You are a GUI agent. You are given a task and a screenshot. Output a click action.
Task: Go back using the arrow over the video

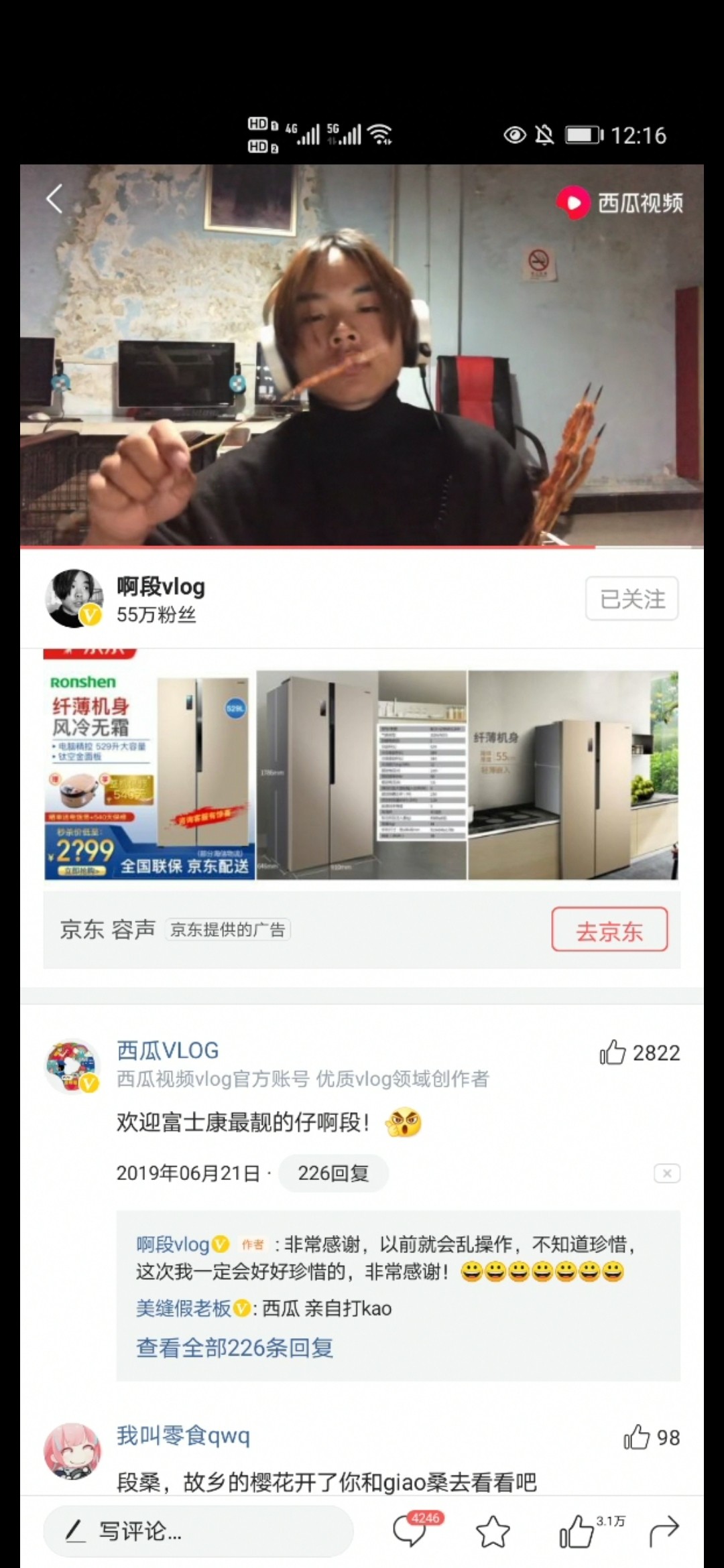pos(55,199)
